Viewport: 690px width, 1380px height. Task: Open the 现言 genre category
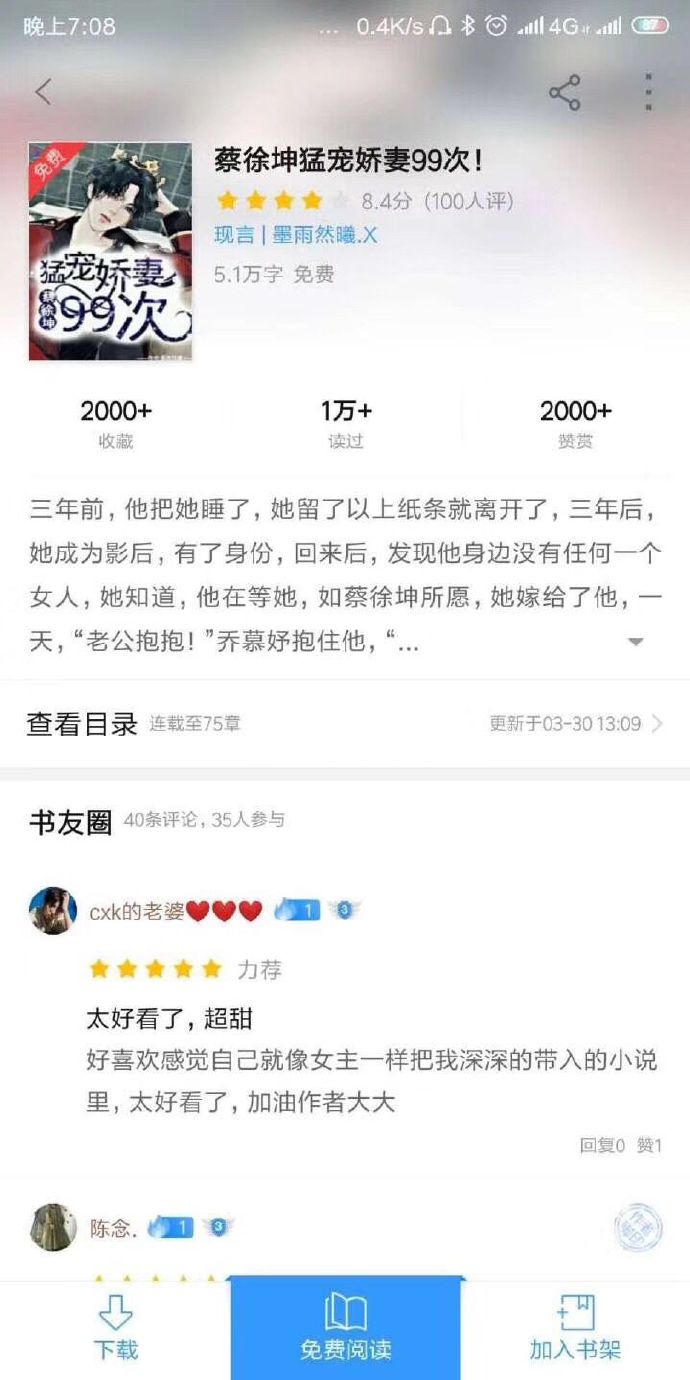[x=234, y=236]
